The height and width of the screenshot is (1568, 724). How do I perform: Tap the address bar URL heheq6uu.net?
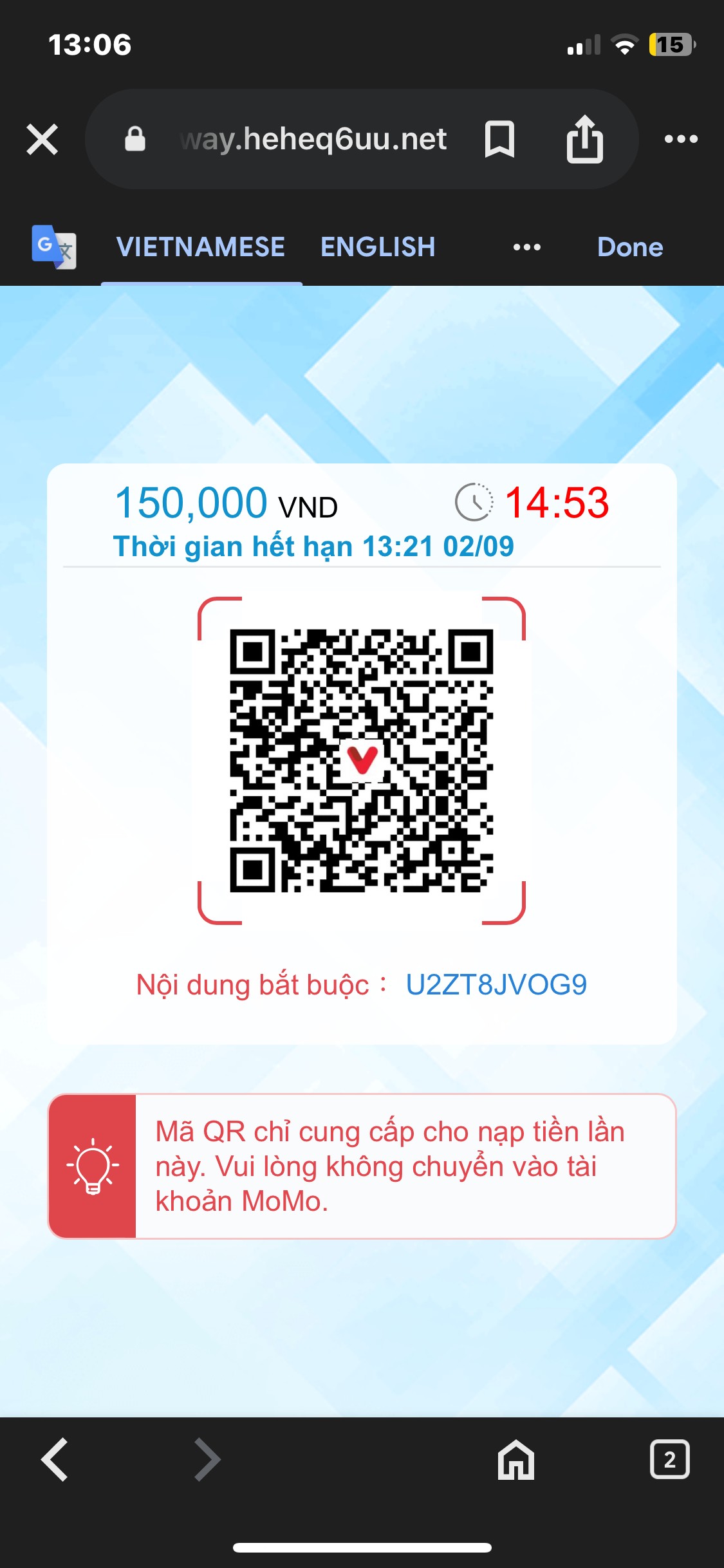(314, 139)
